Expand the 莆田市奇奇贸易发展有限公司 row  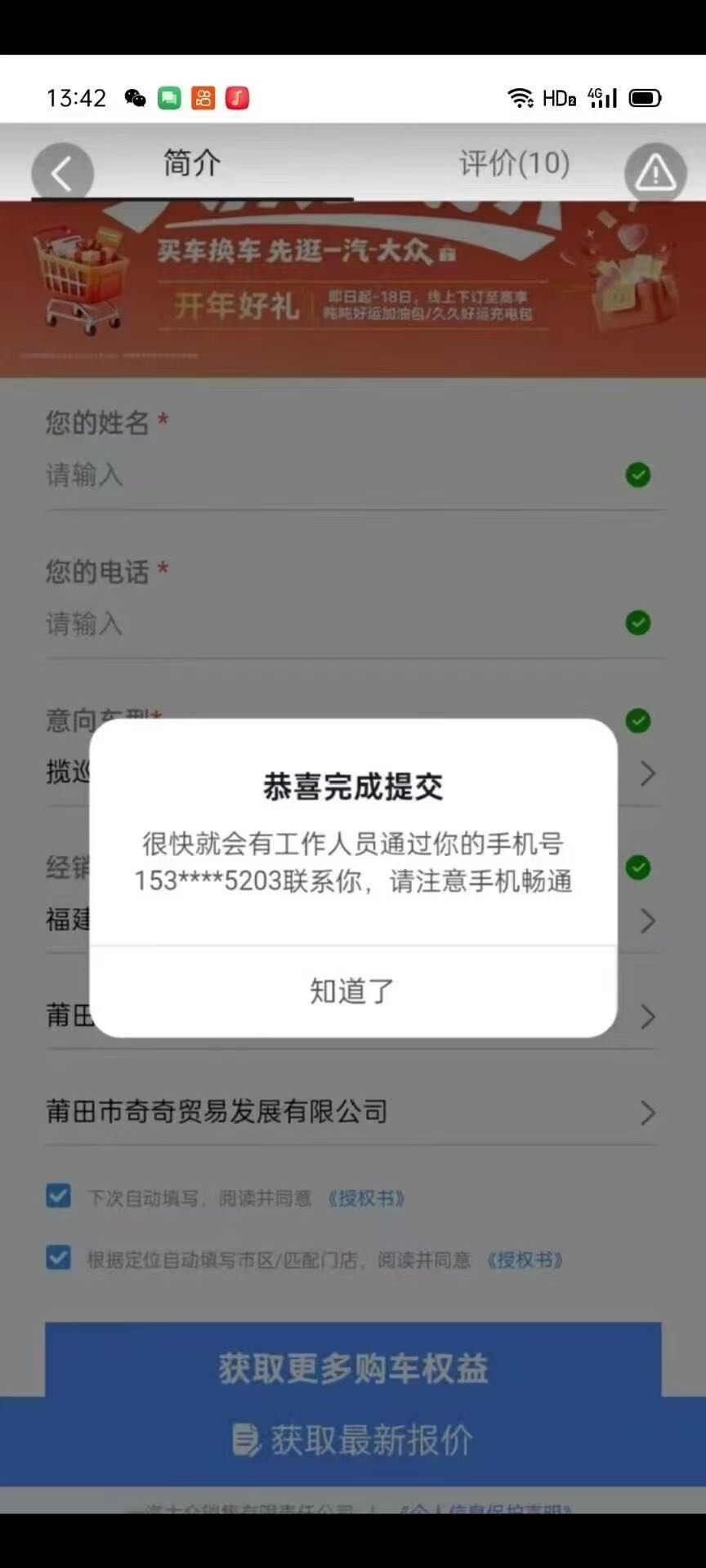click(x=647, y=1111)
